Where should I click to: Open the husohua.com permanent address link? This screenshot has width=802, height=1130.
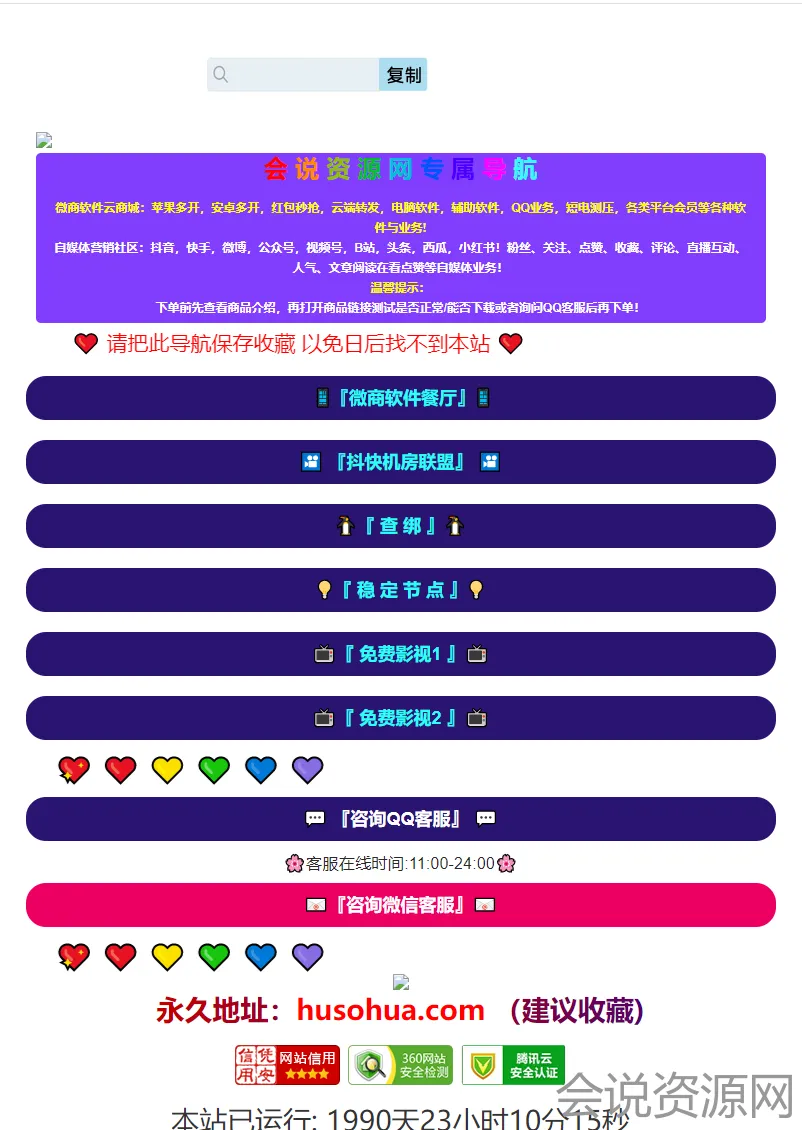[390, 1010]
